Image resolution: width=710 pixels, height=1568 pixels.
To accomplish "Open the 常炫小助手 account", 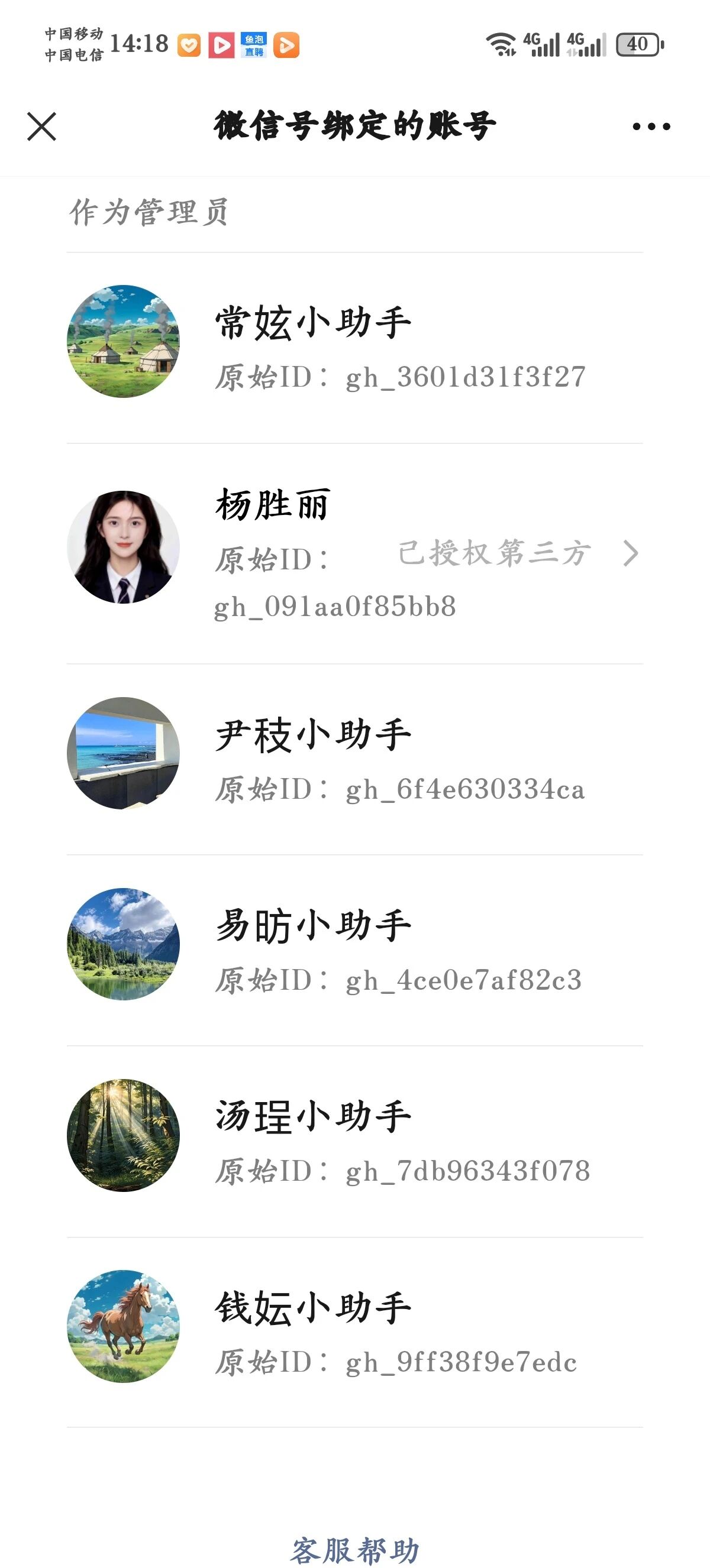I will pyautogui.click(x=312, y=323).
